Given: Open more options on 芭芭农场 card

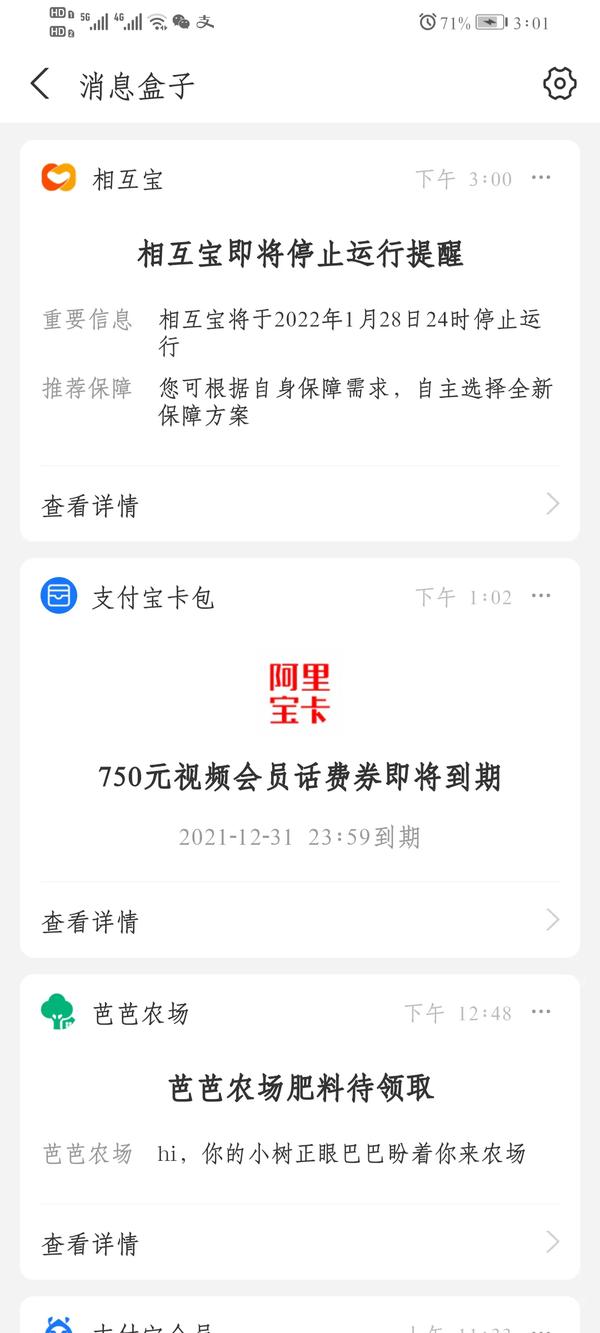Looking at the screenshot, I should point(541,1012).
